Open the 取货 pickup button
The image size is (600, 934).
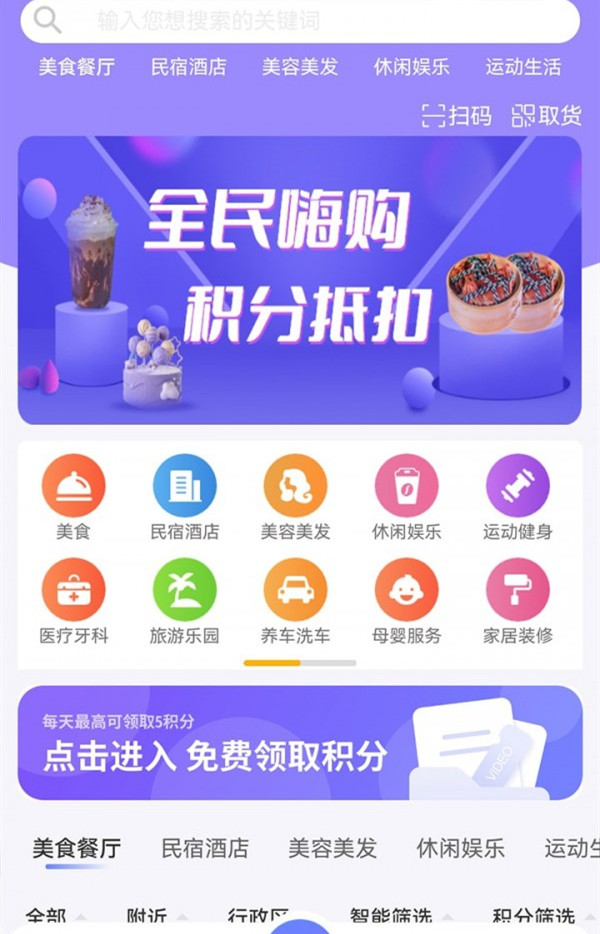click(x=546, y=116)
